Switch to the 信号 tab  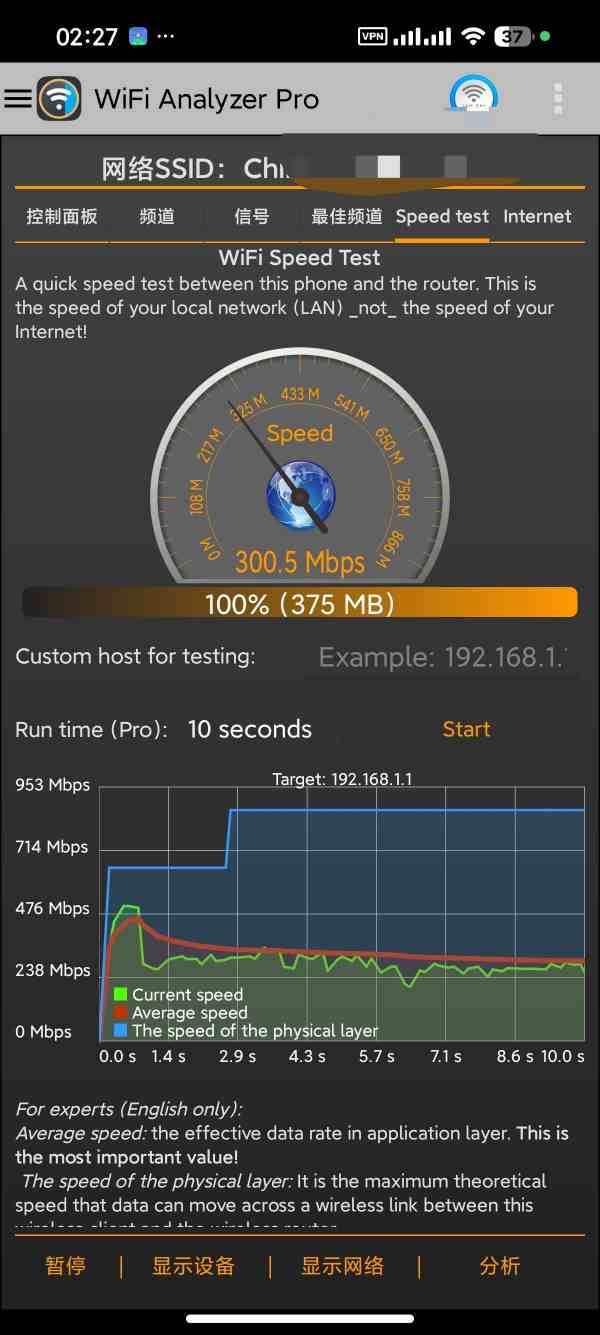pyautogui.click(x=251, y=217)
